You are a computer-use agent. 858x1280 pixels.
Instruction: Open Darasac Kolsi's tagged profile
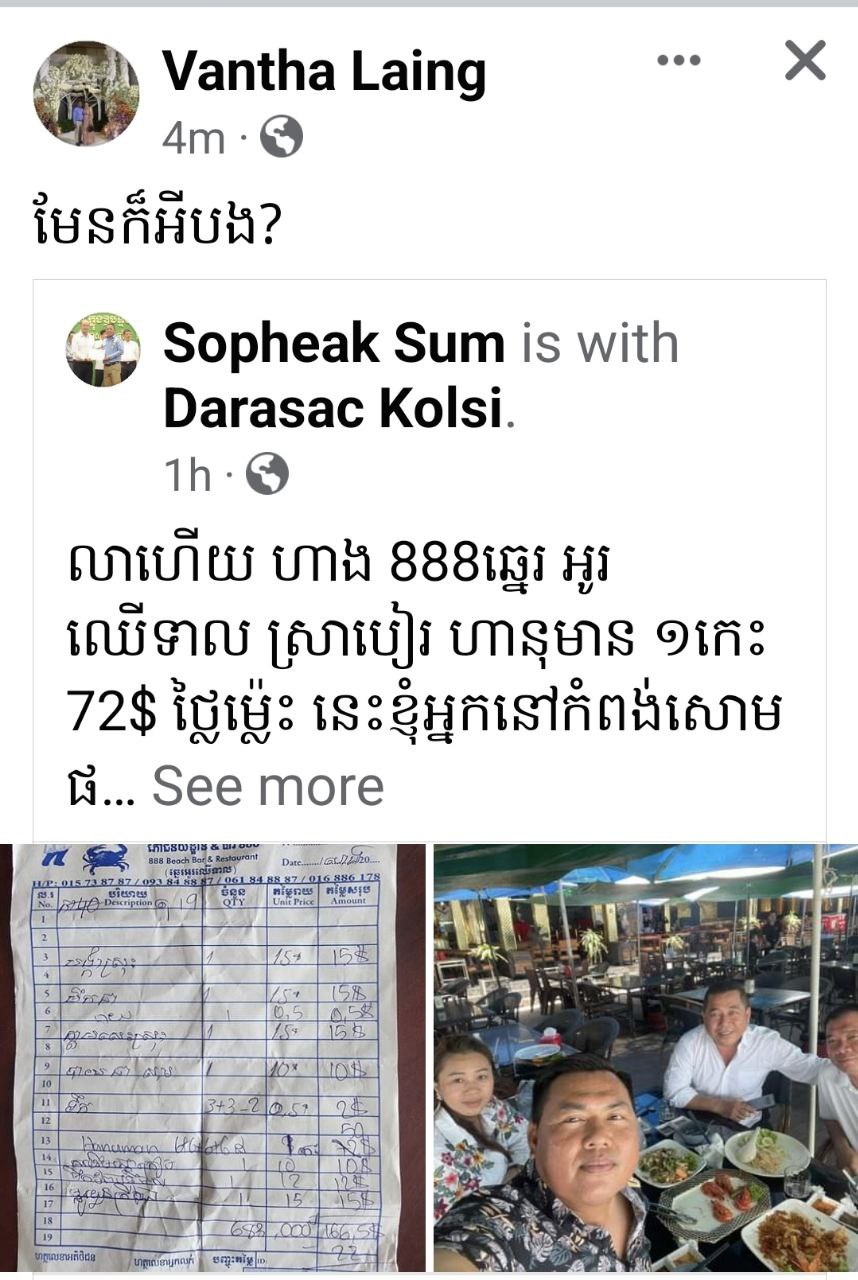335,409
